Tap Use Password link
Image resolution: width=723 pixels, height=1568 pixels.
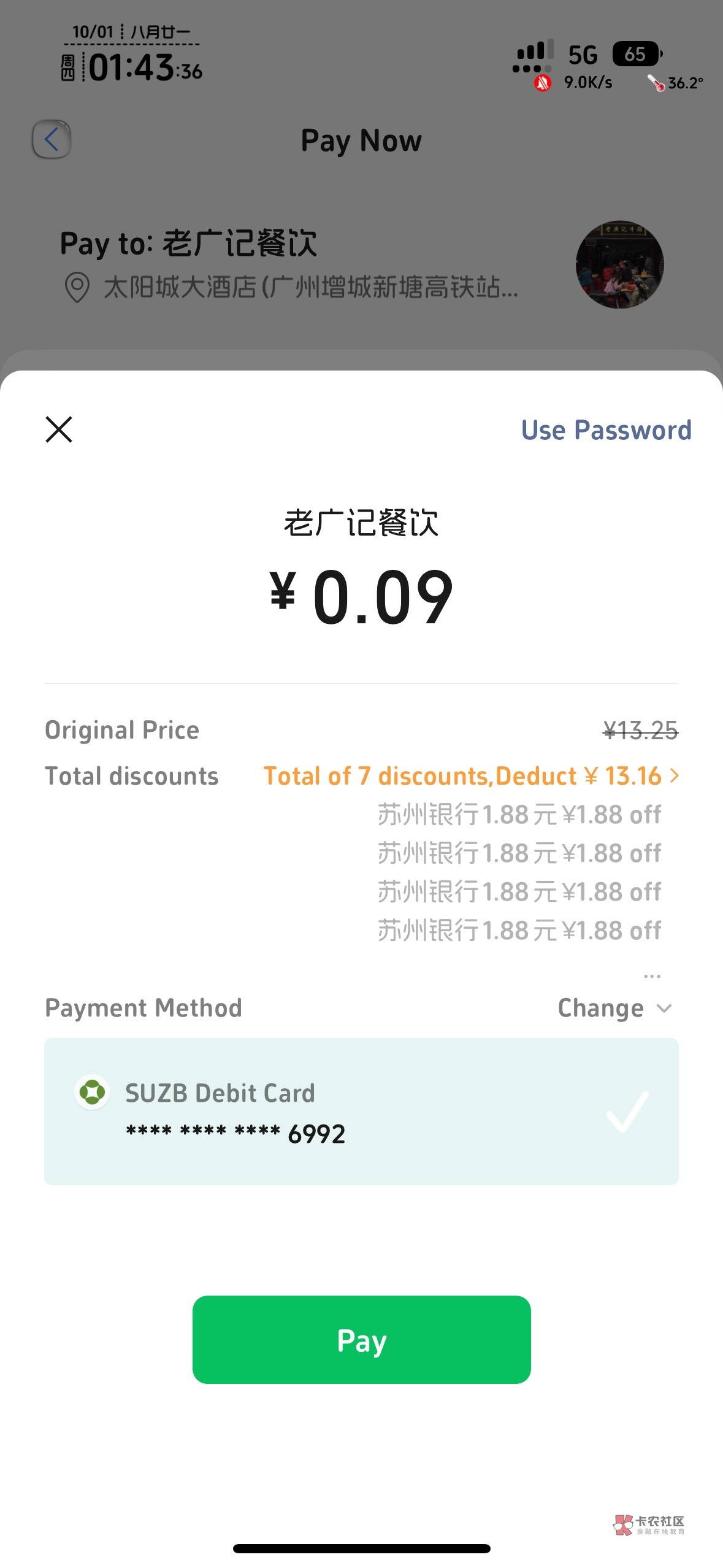(606, 430)
